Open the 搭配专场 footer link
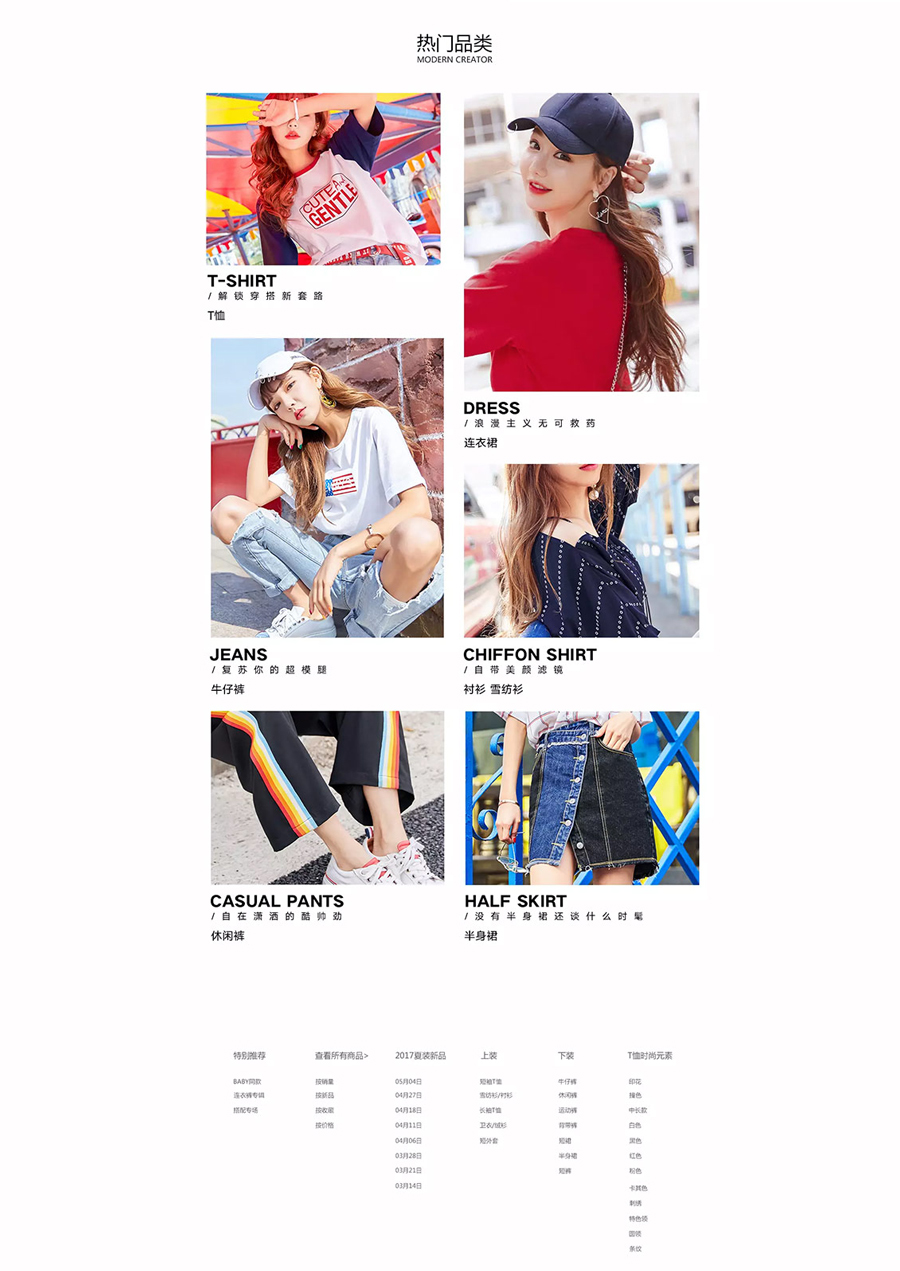 click(246, 1110)
